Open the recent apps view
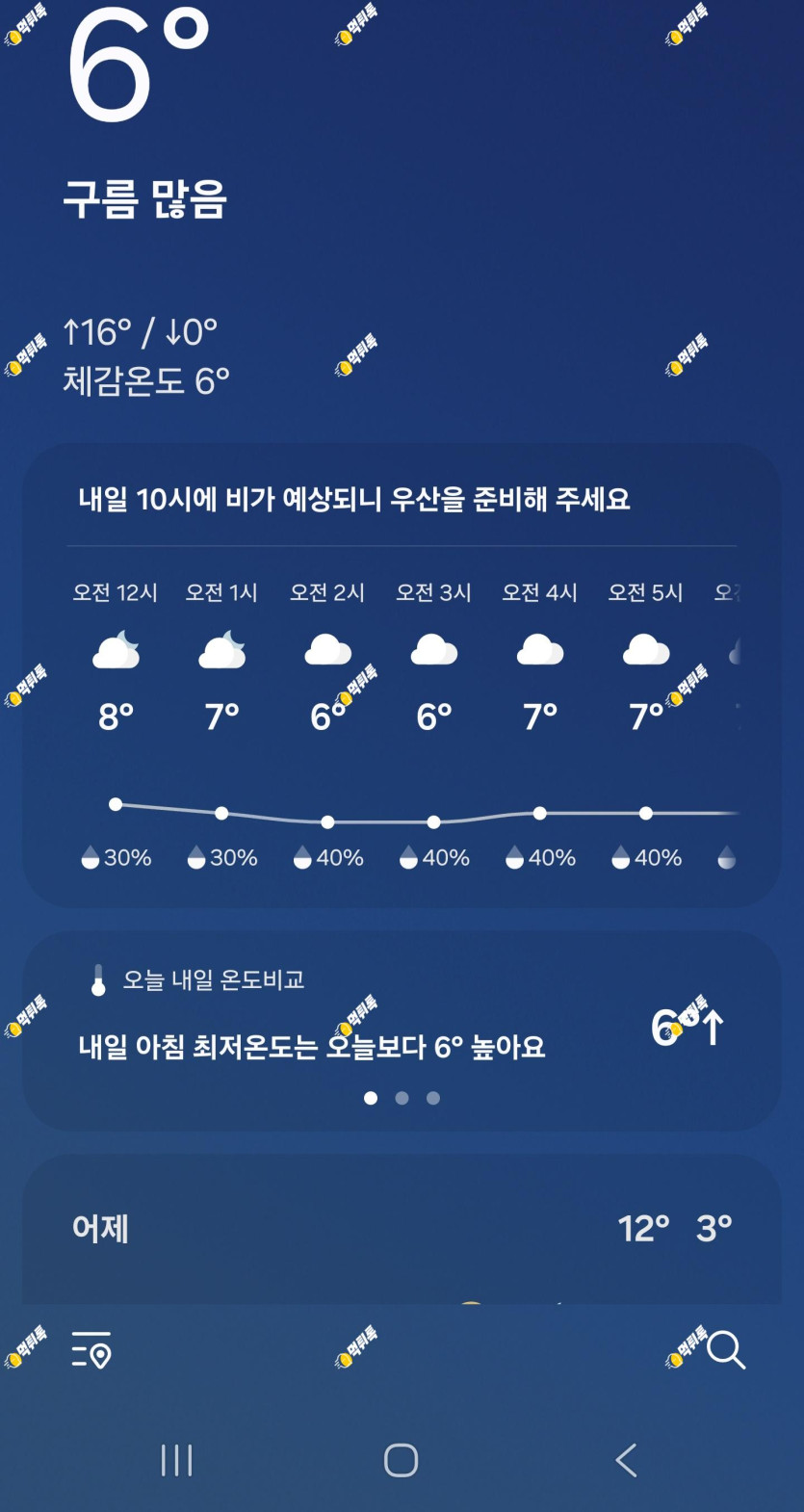804x1512 pixels. [x=176, y=1460]
